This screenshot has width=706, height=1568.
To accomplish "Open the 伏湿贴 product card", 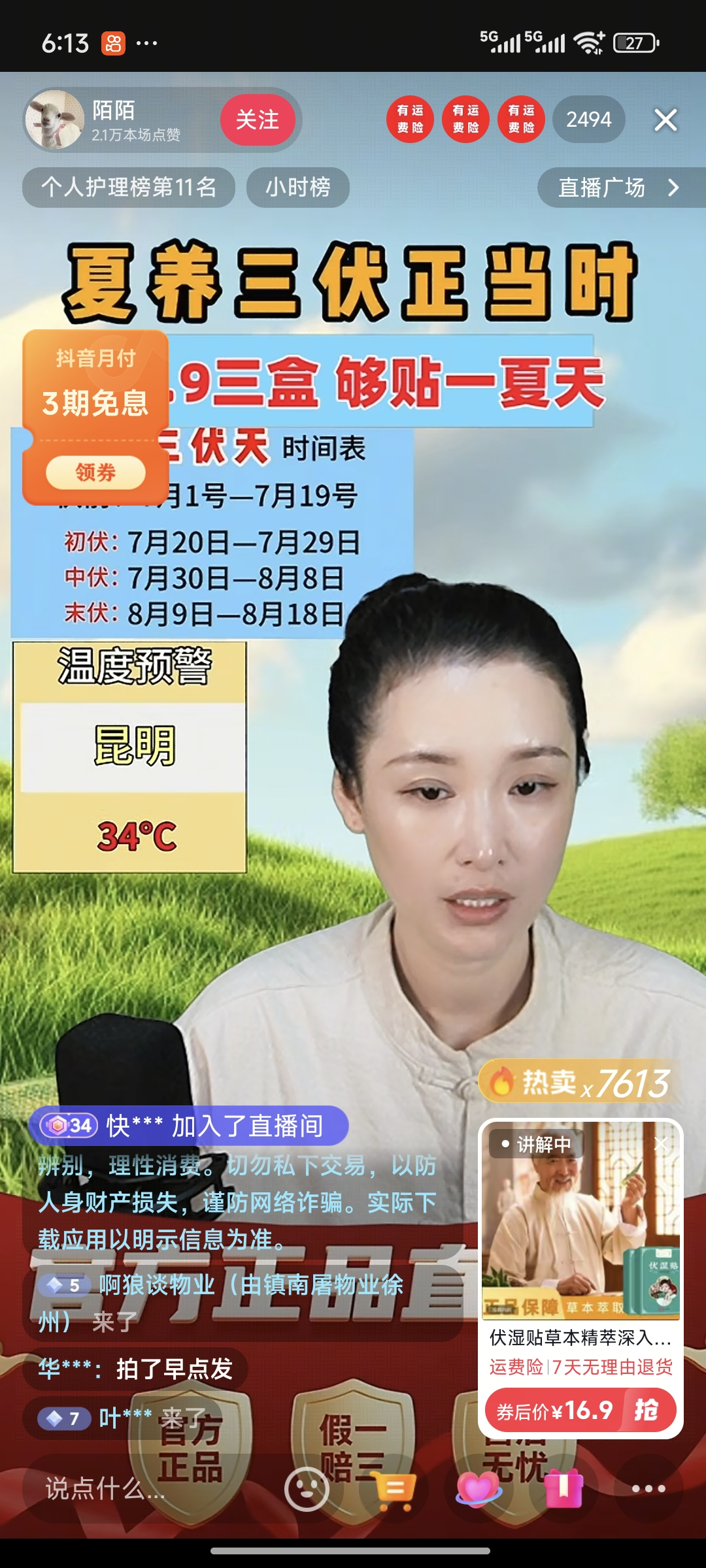I will point(580,1241).
